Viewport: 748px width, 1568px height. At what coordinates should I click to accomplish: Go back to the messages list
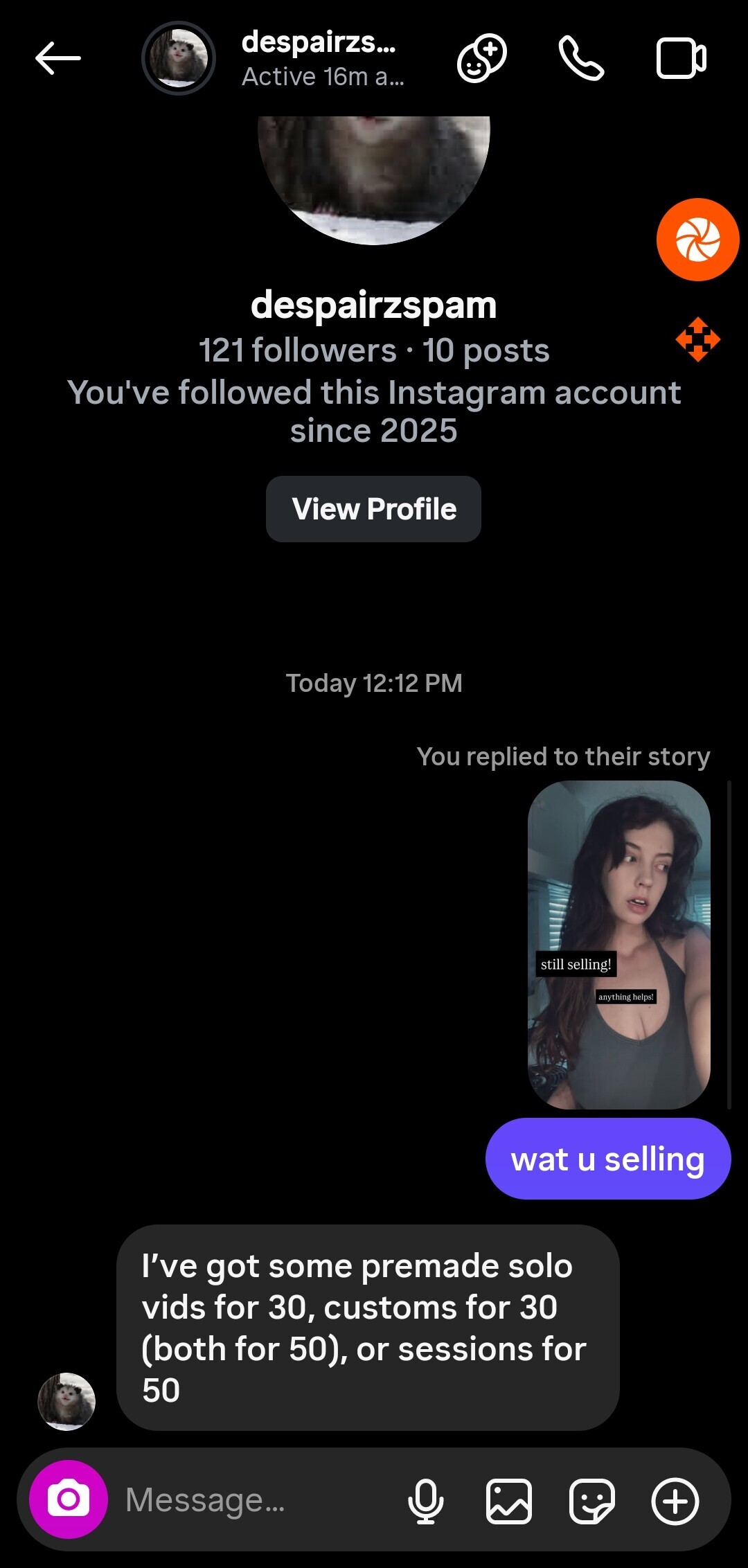[58, 58]
